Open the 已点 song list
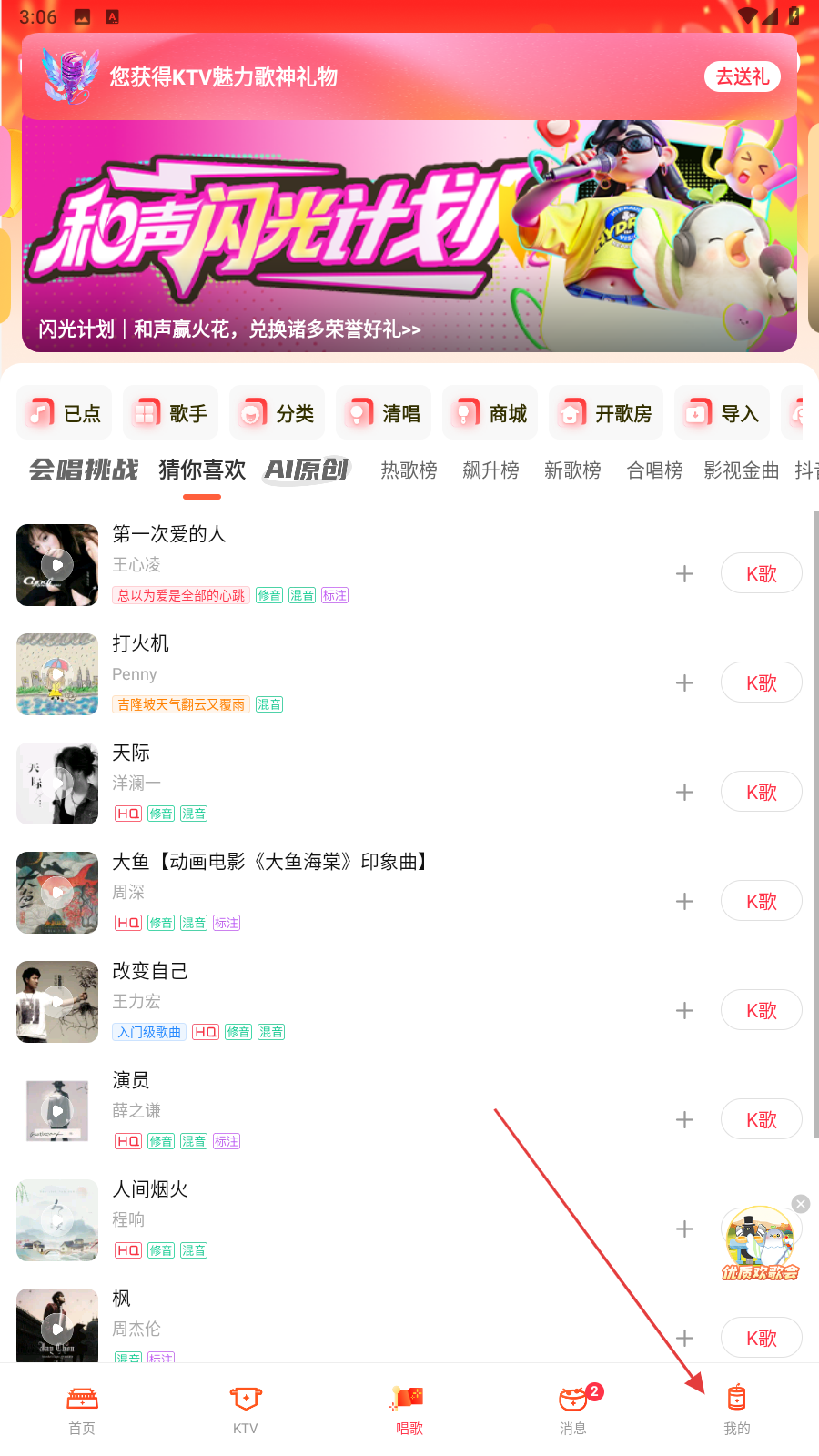This screenshot has width=819, height=1456. tap(65, 413)
